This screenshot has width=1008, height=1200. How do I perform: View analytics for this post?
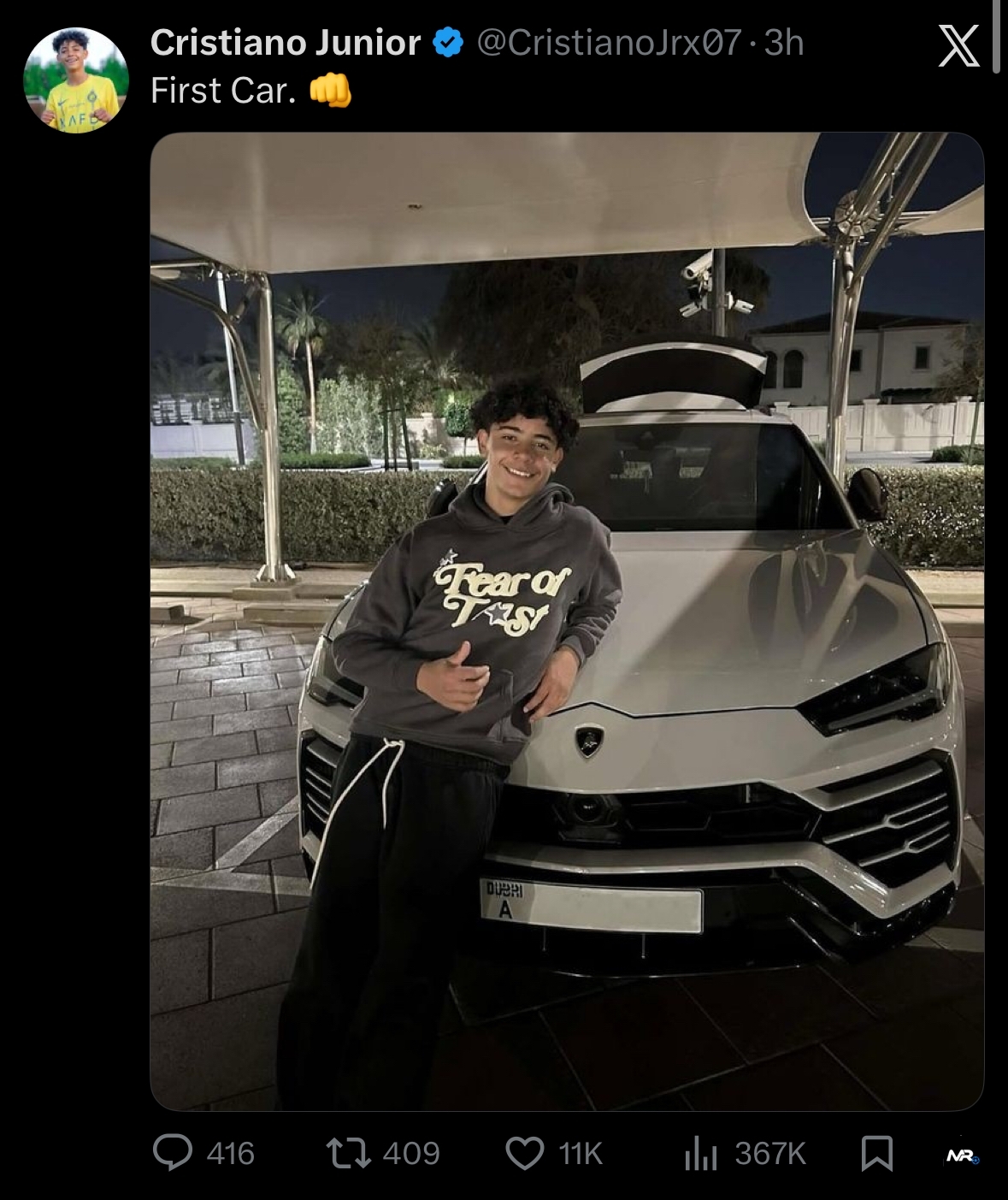tap(700, 1153)
